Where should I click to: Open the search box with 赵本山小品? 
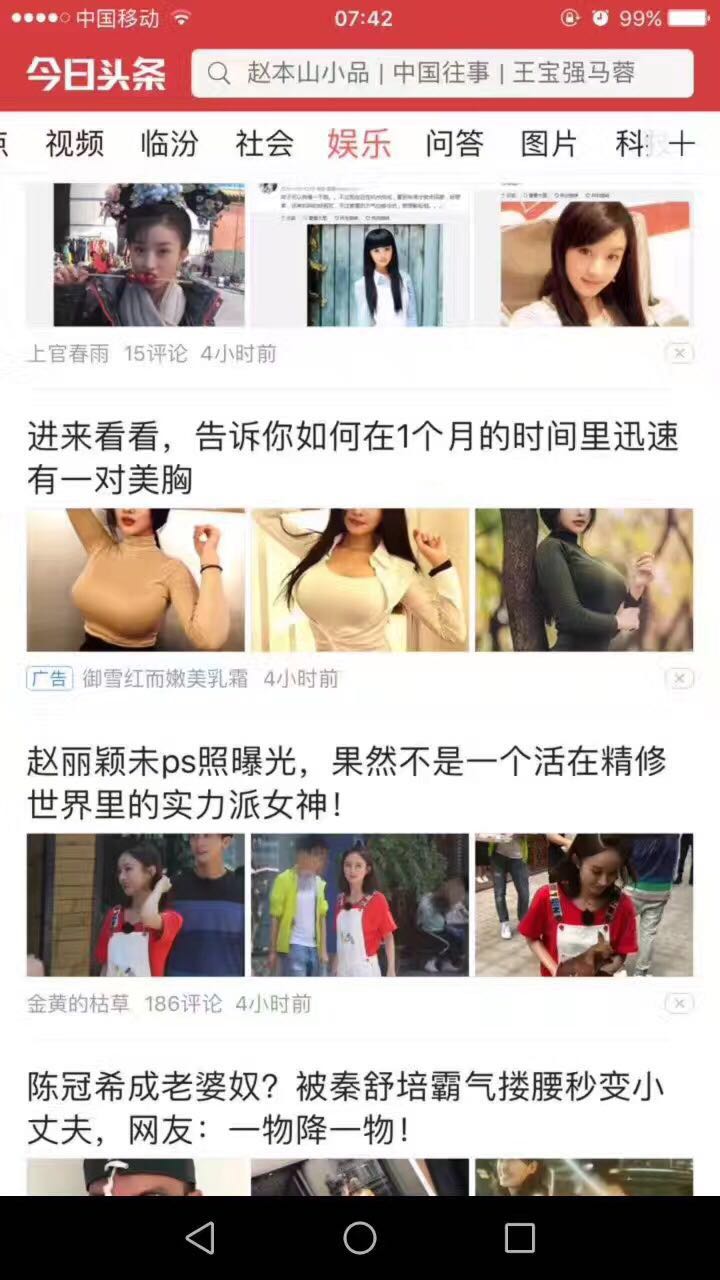tap(442, 73)
